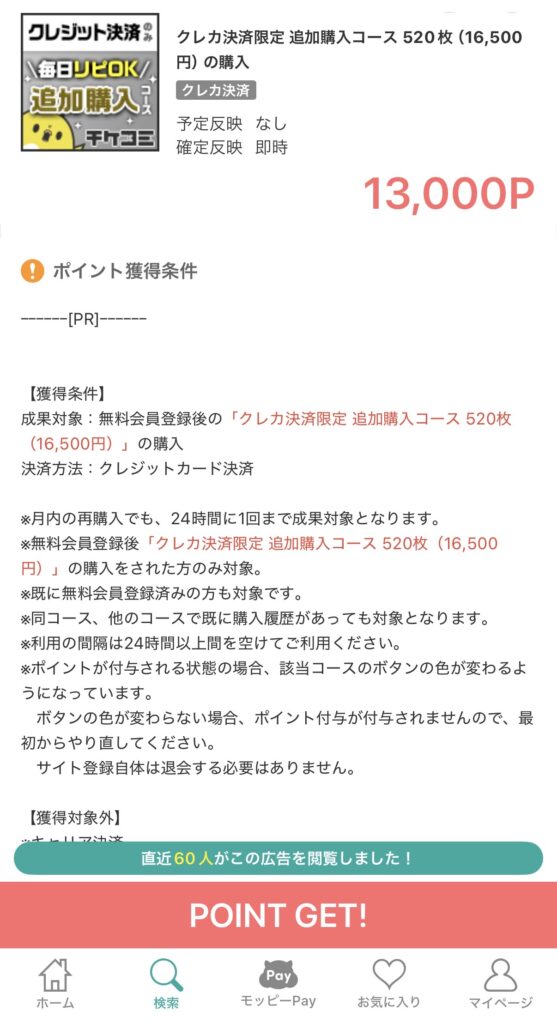The height and width of the screenshot is (1024, 557).
Task: Open the モッピーPay tab
Action: point(278,984)
